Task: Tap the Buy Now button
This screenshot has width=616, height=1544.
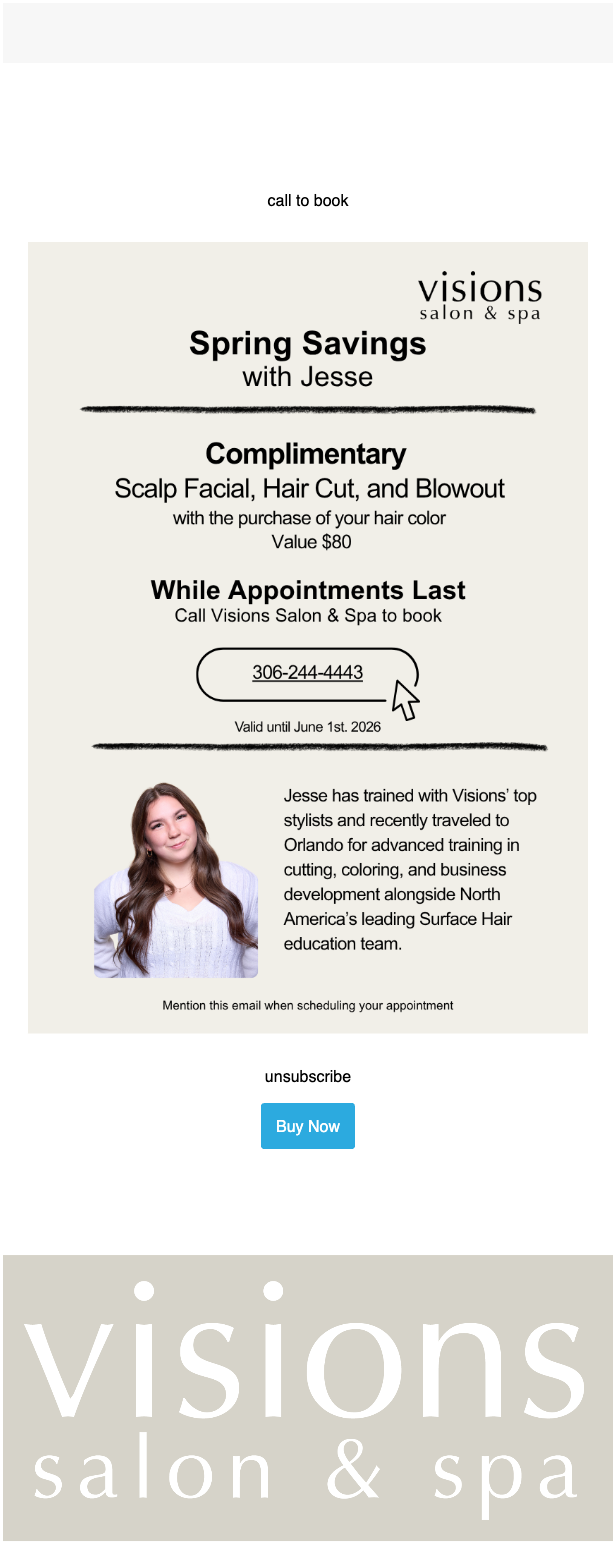Action: tap(307, 1126)
